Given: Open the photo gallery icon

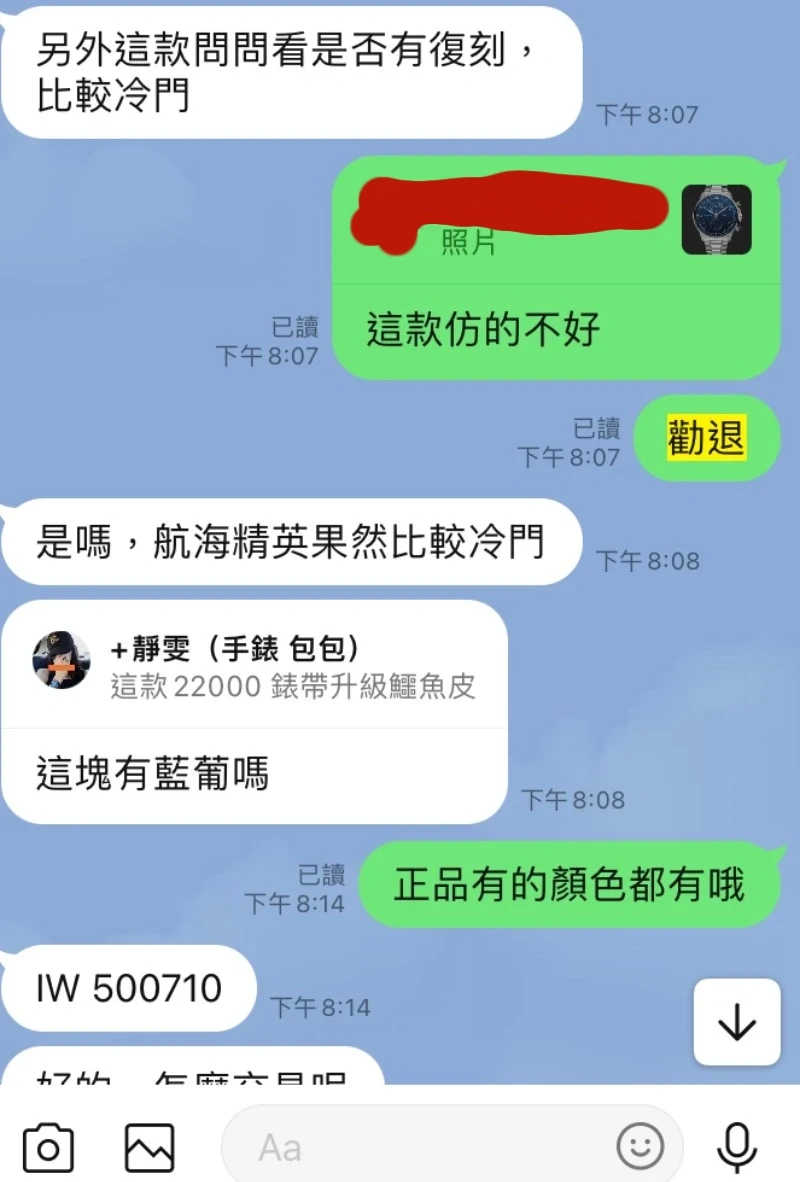Looking at the screenshot, I should coord(150,1146).
